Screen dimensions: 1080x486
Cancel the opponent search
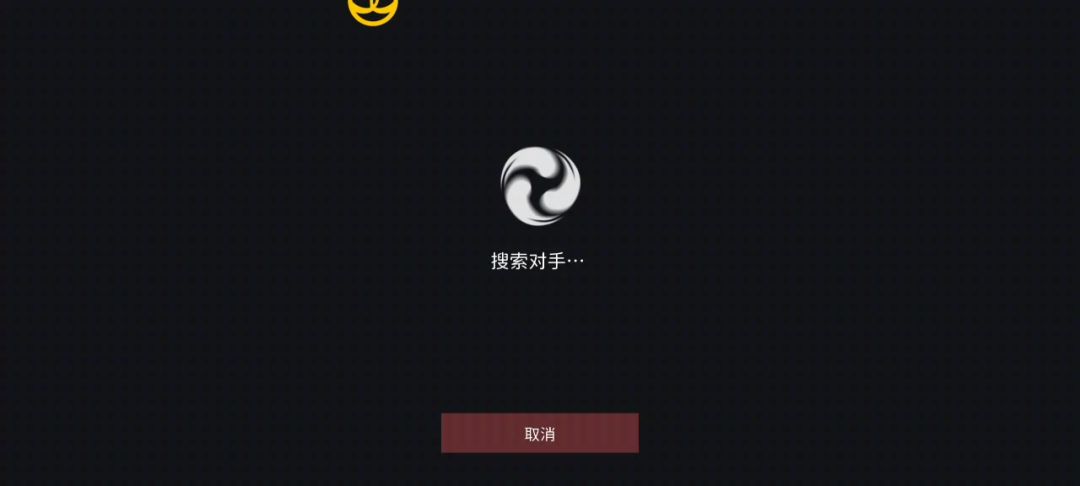pyautogui.click(x=539, y=433)
